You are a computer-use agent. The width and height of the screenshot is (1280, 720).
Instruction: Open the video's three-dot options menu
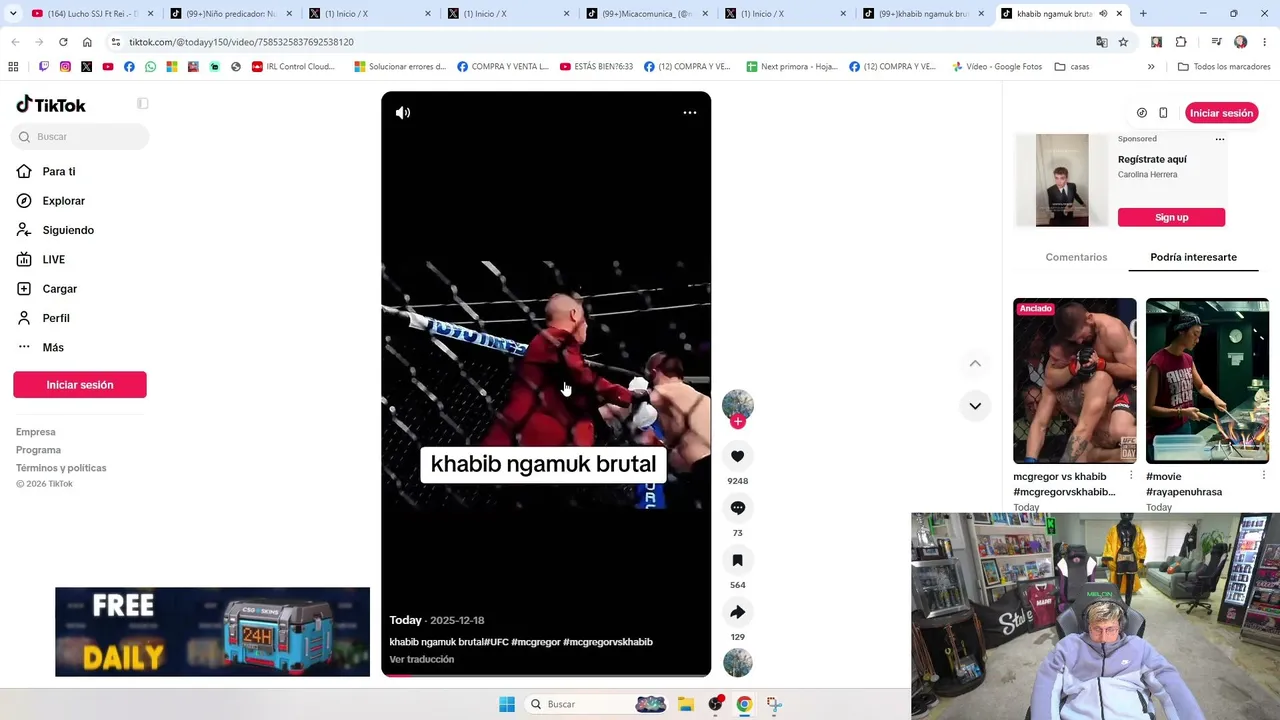690,113
